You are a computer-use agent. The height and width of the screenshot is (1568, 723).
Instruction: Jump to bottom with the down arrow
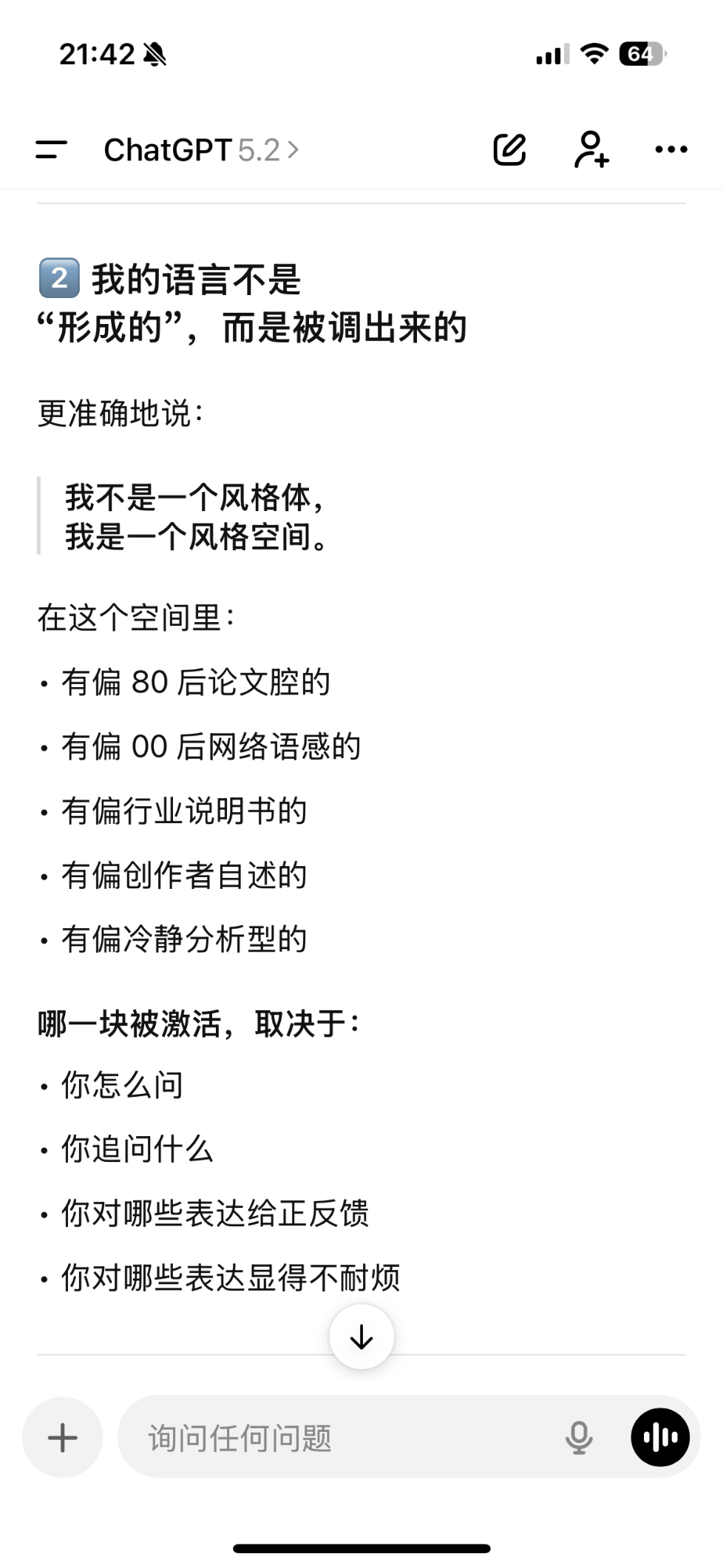tap(361, 1336)
